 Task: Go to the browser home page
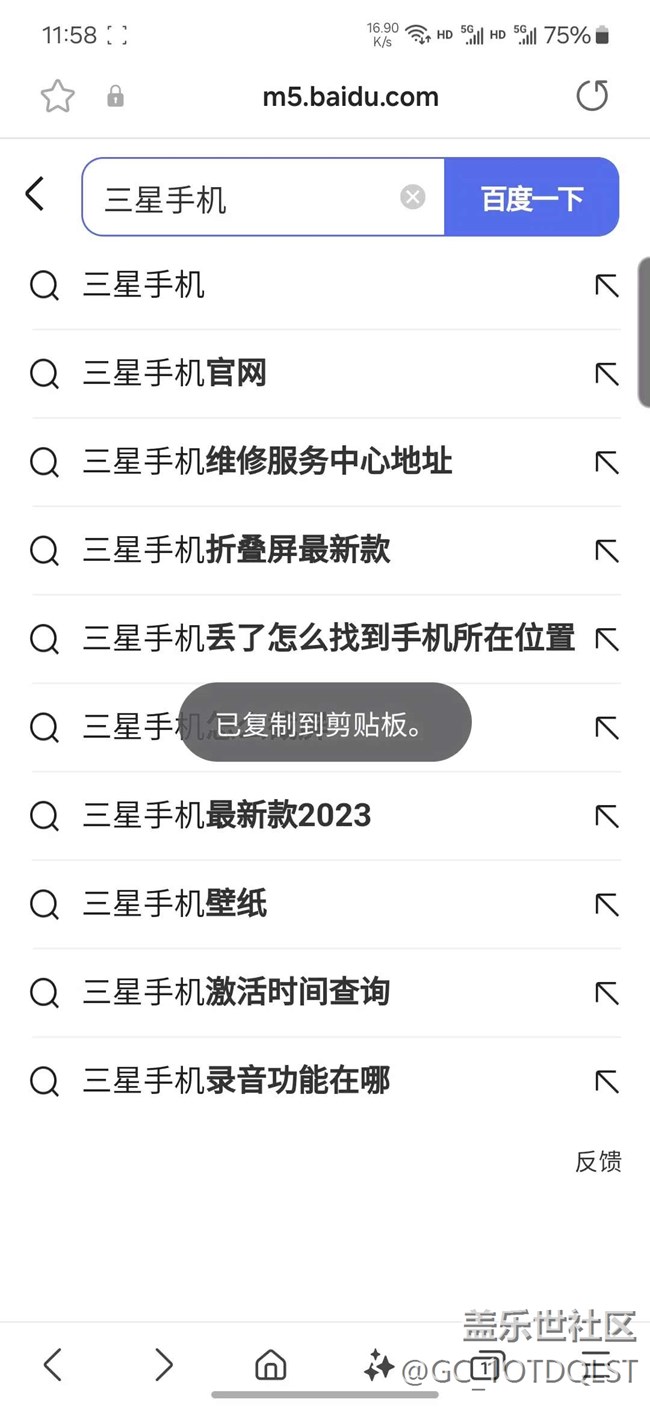tap(270, 1365)
